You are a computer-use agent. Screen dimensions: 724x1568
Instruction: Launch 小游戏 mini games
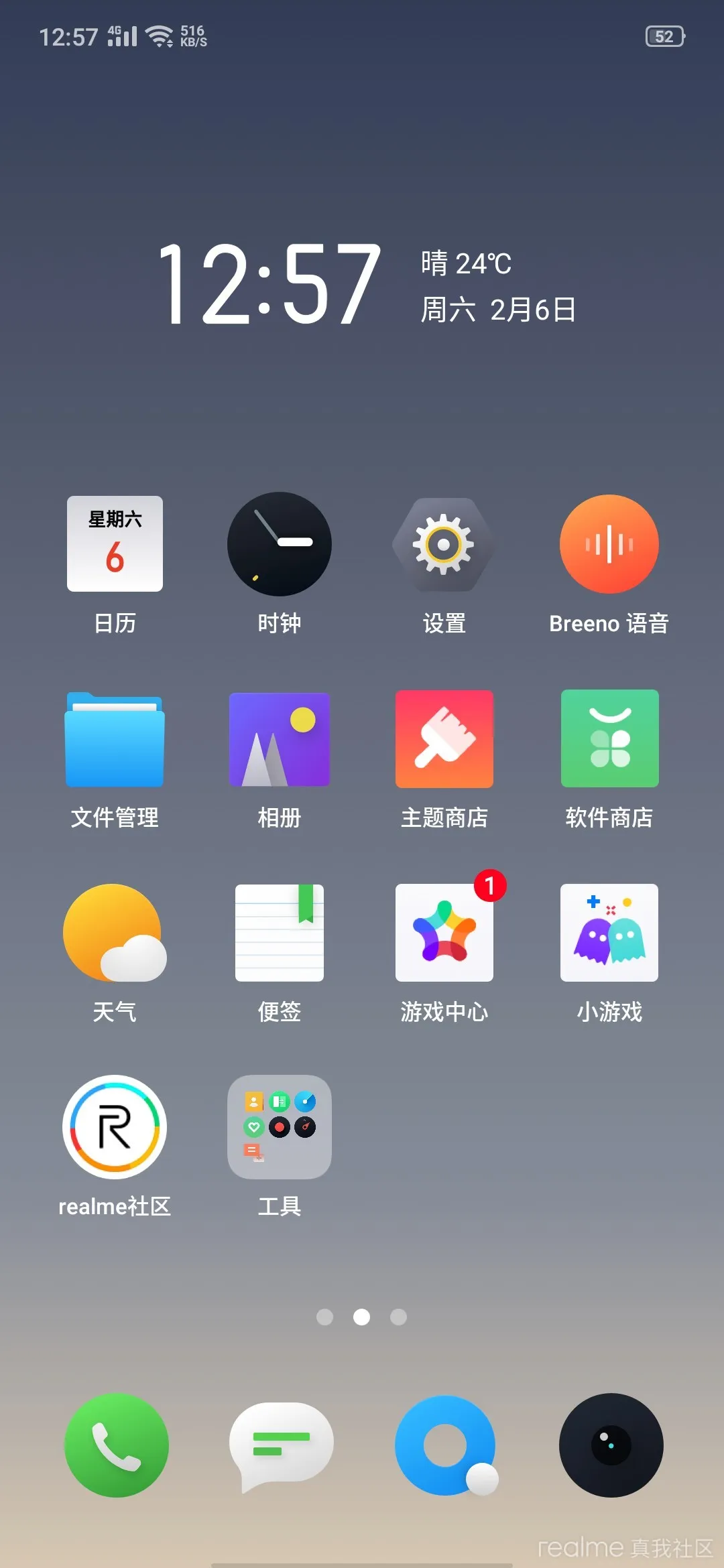[609, 933]
